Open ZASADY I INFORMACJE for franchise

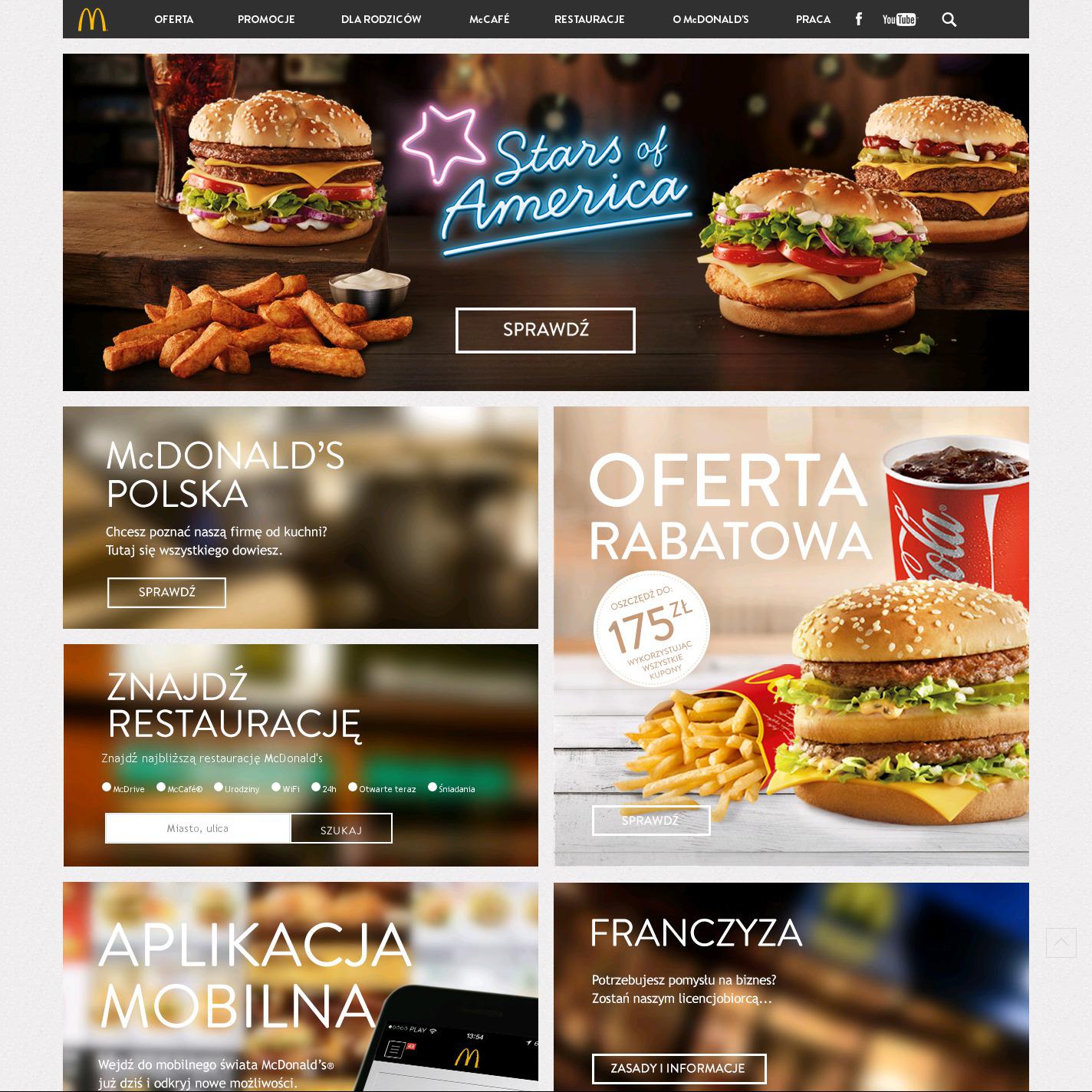678,1068
